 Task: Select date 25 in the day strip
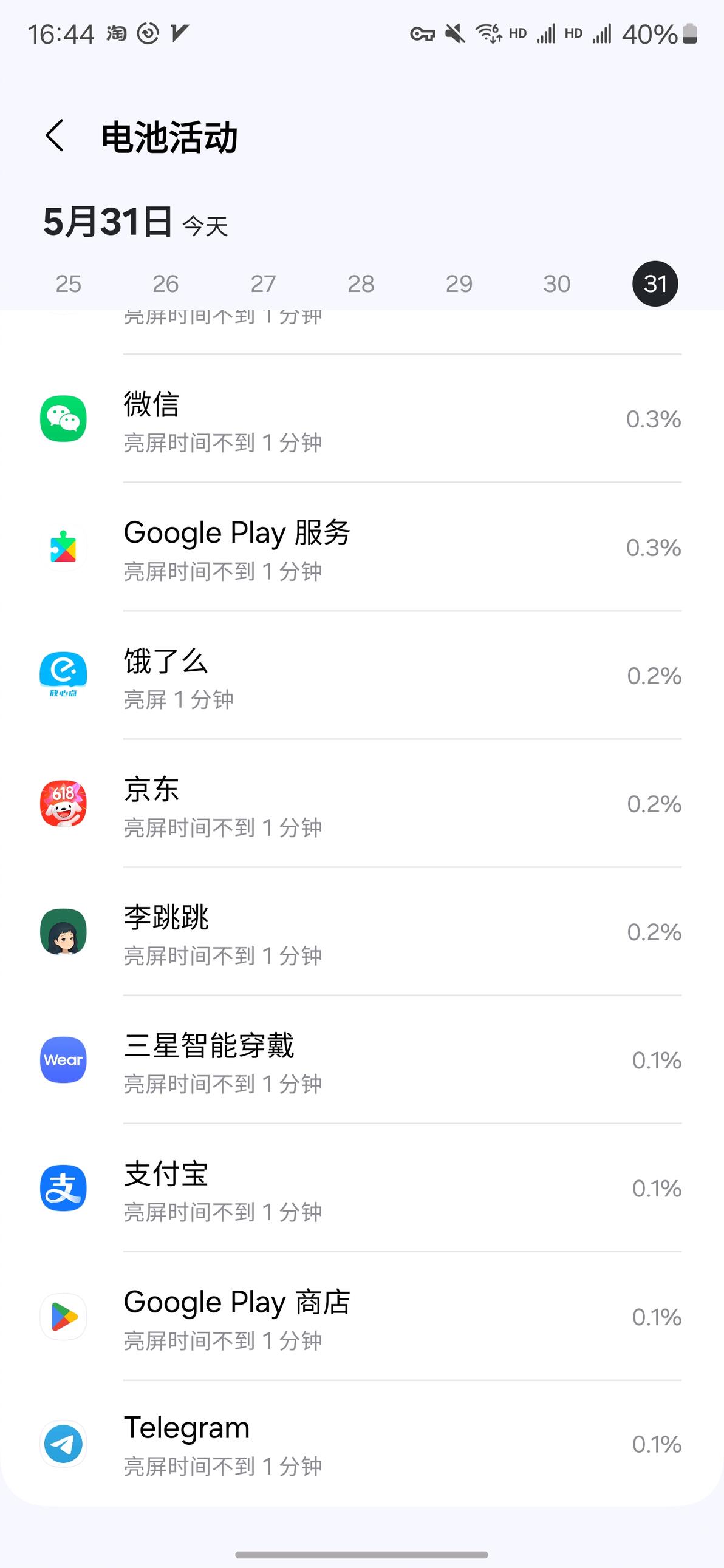click(x=68, y=283)
